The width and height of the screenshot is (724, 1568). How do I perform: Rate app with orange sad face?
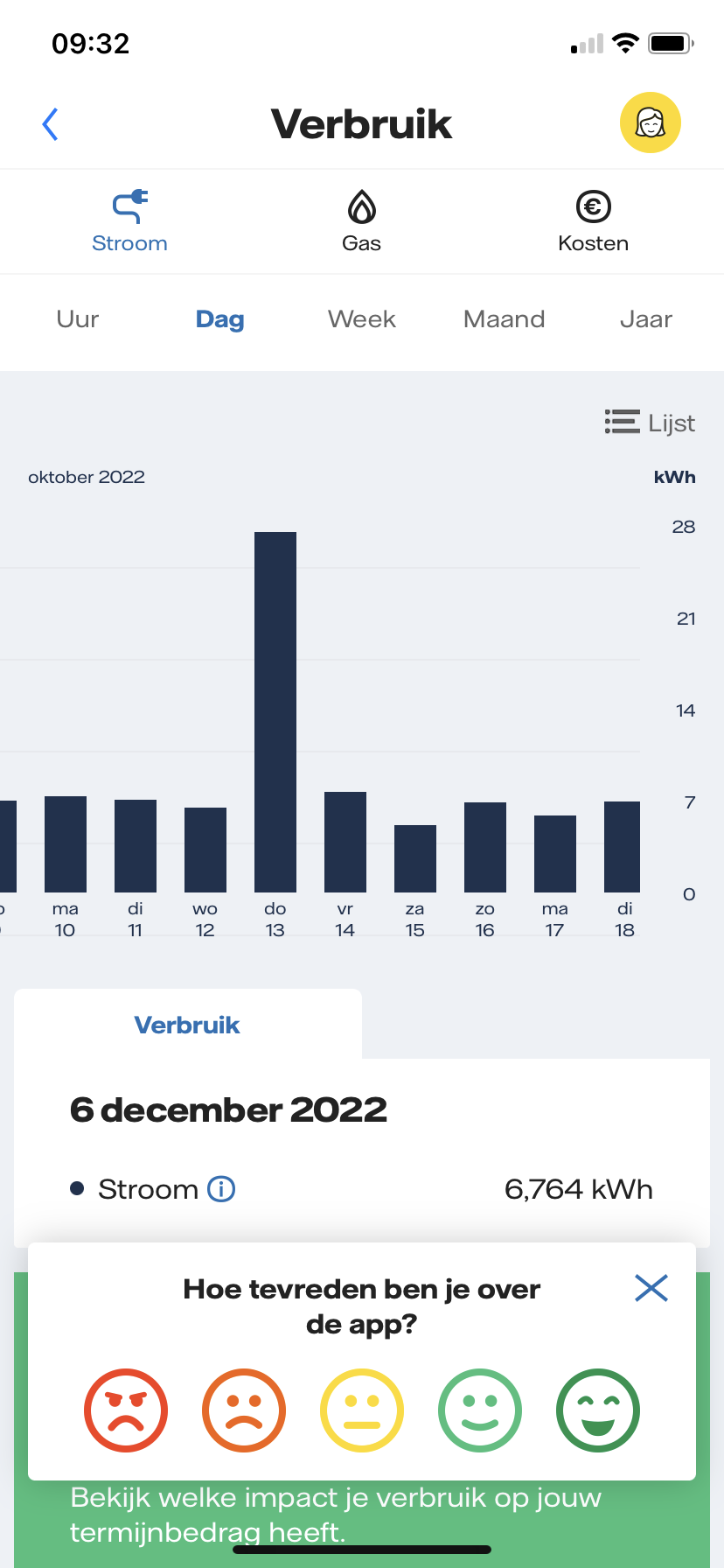point(244,1410)
